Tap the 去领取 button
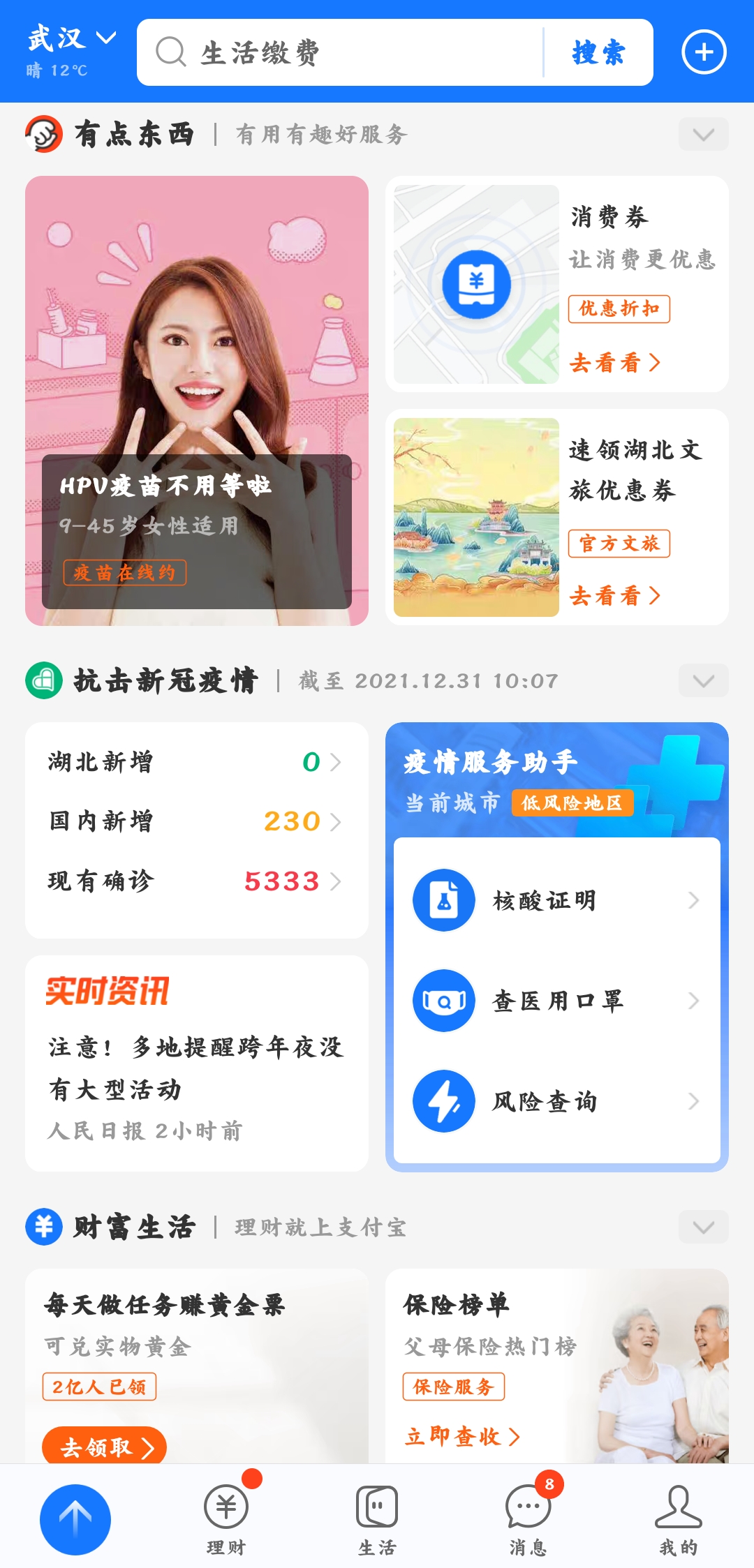754x1568 pixels. point(105,1447)
